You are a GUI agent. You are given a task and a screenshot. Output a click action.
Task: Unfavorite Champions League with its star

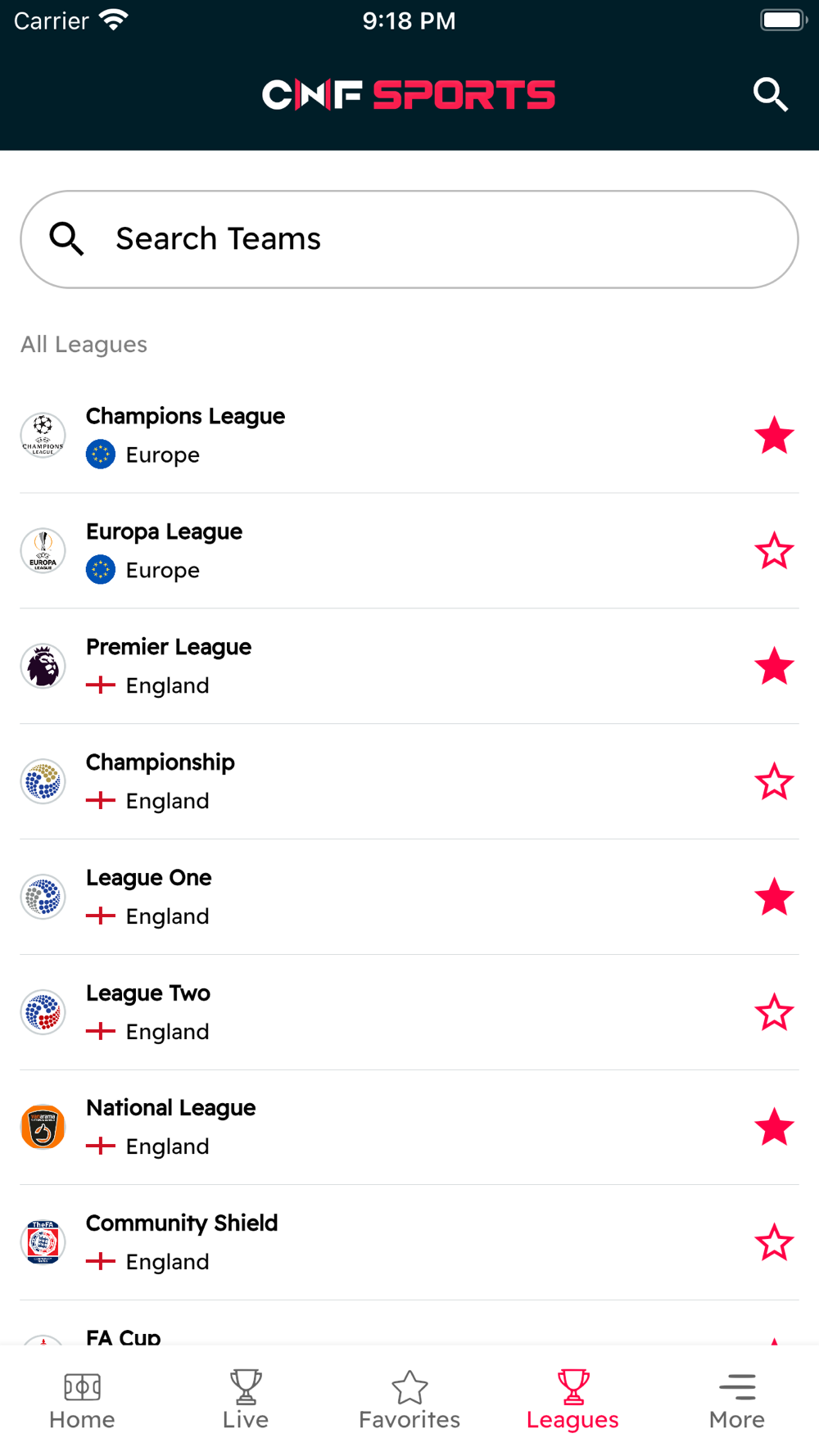click(x=774, y=436)
